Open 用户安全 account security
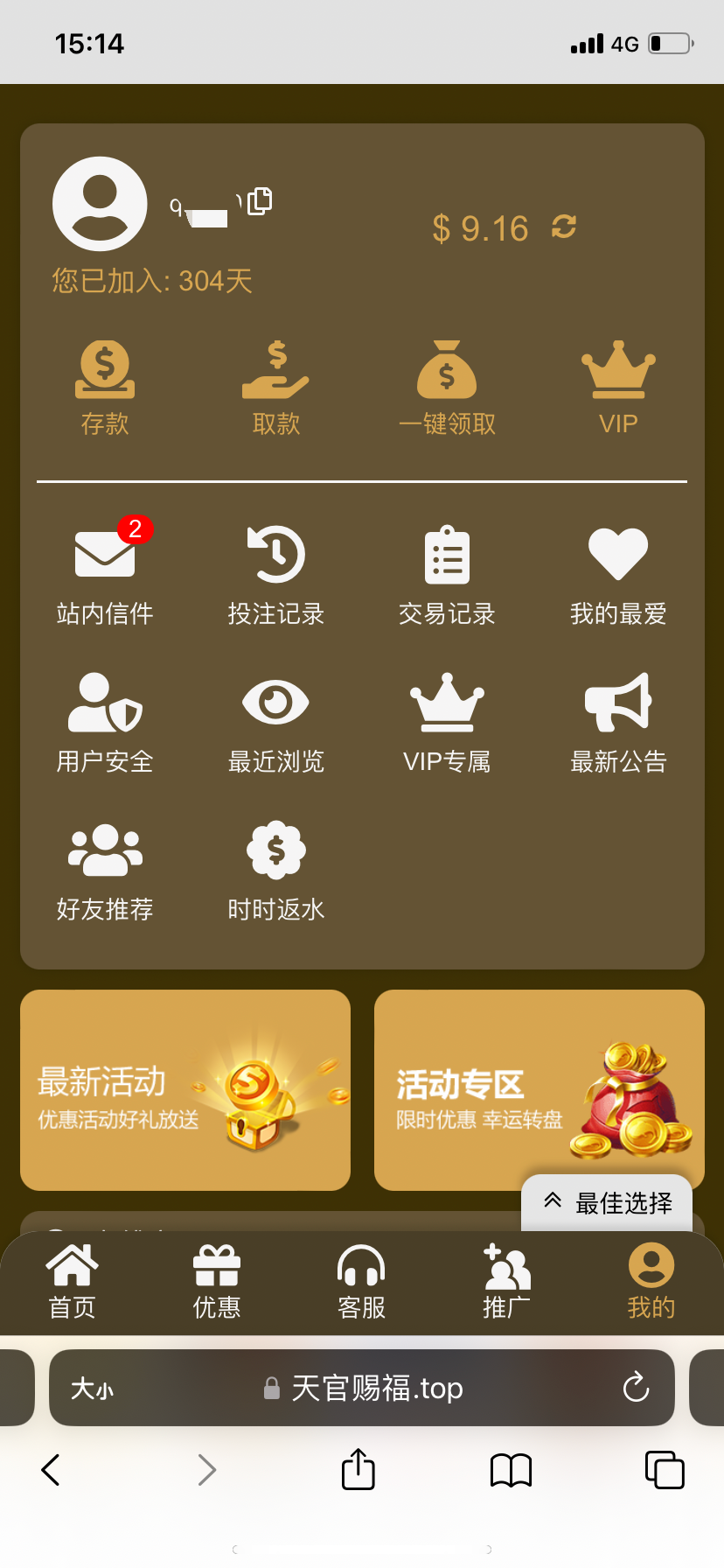Screen dimensions: 724x1568 [105, 723]
